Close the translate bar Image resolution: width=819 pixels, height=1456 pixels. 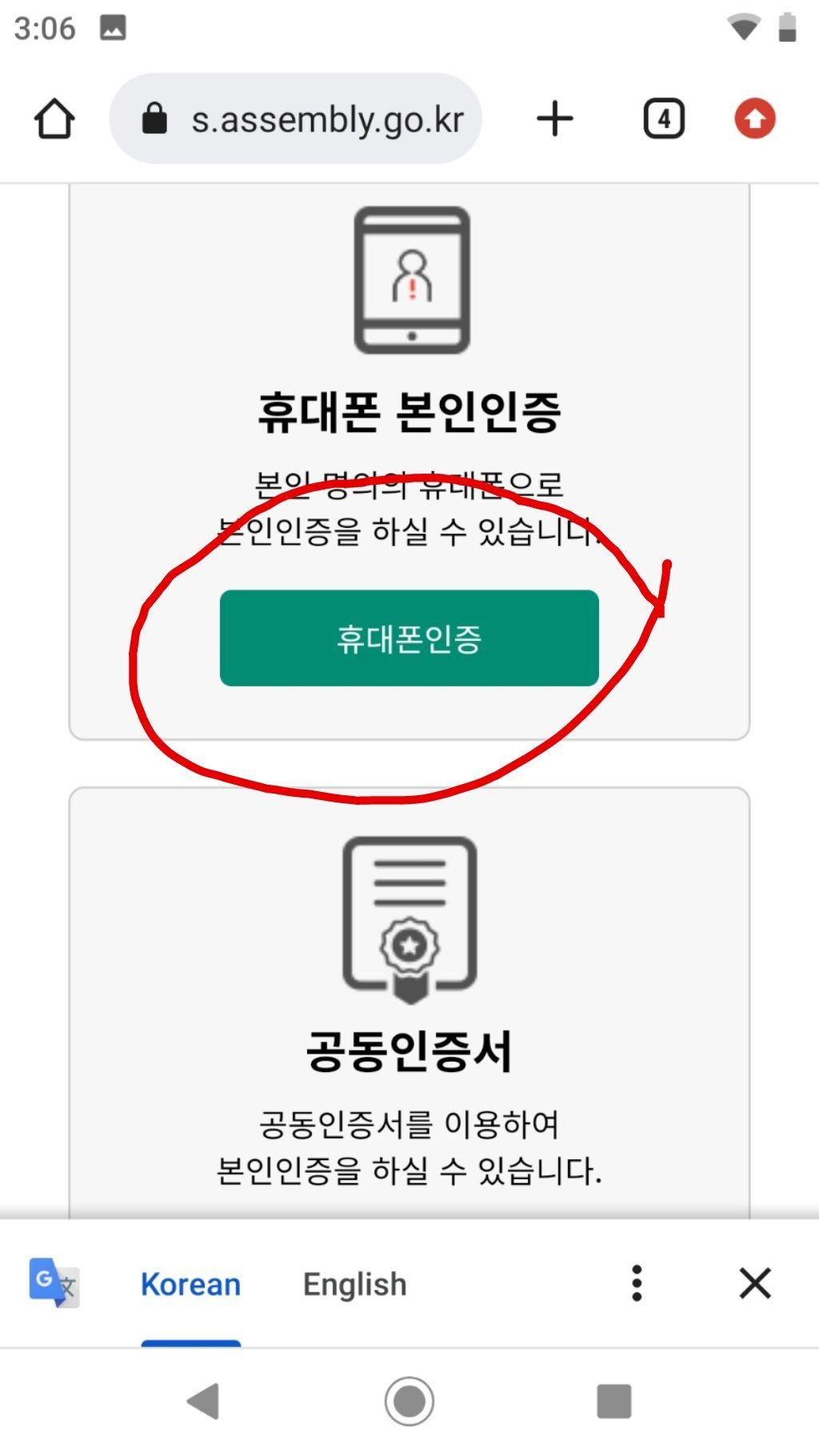click(754, 1283)
